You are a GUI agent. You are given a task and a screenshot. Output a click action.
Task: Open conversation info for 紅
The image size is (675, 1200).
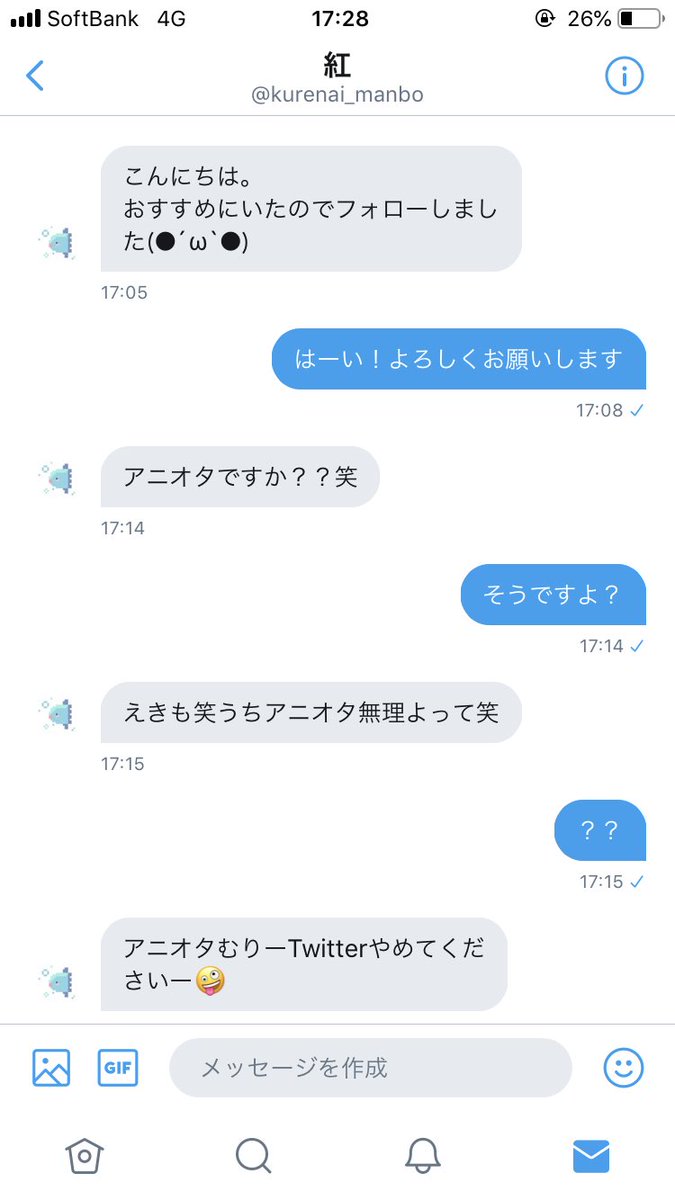[x=624, y=75]
